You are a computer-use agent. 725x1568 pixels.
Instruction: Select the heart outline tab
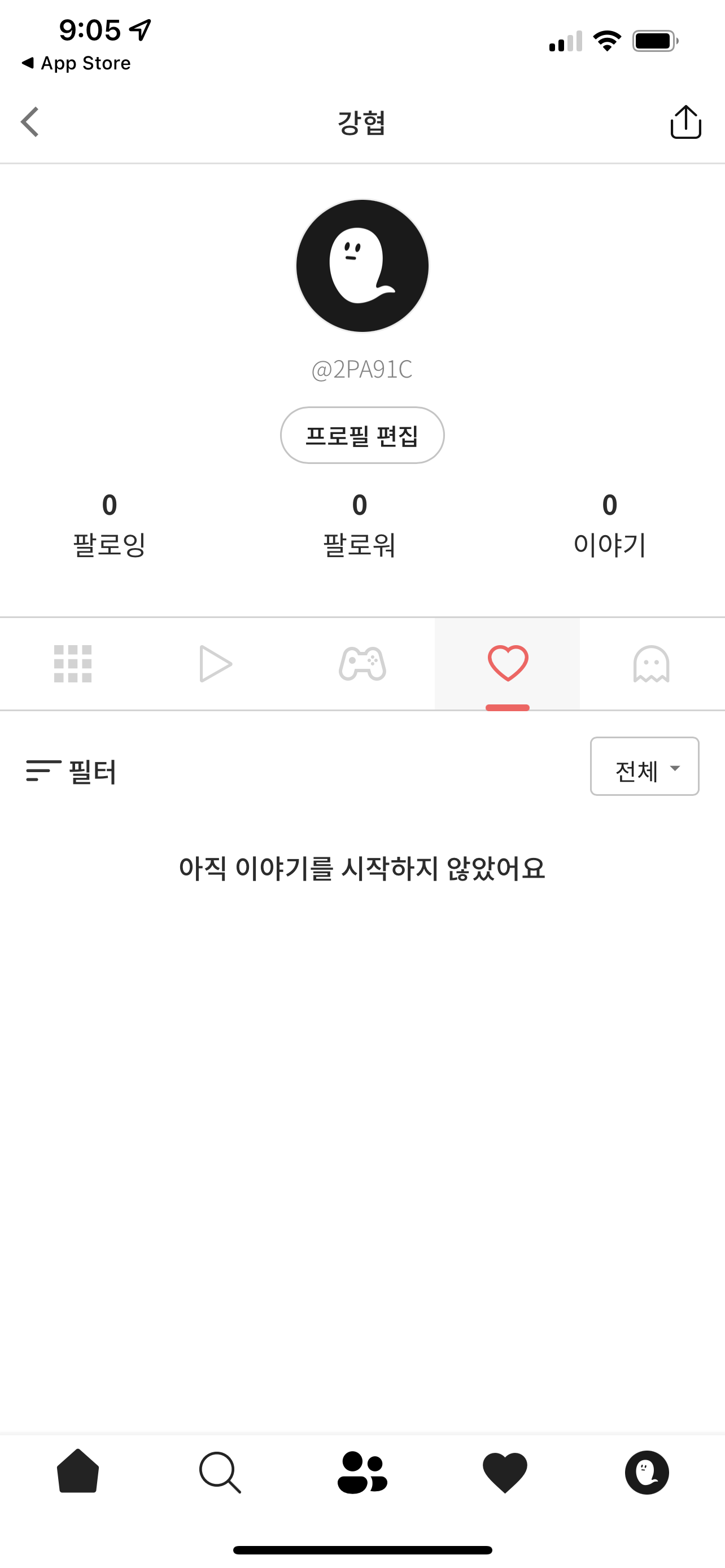tap(508, 663)
